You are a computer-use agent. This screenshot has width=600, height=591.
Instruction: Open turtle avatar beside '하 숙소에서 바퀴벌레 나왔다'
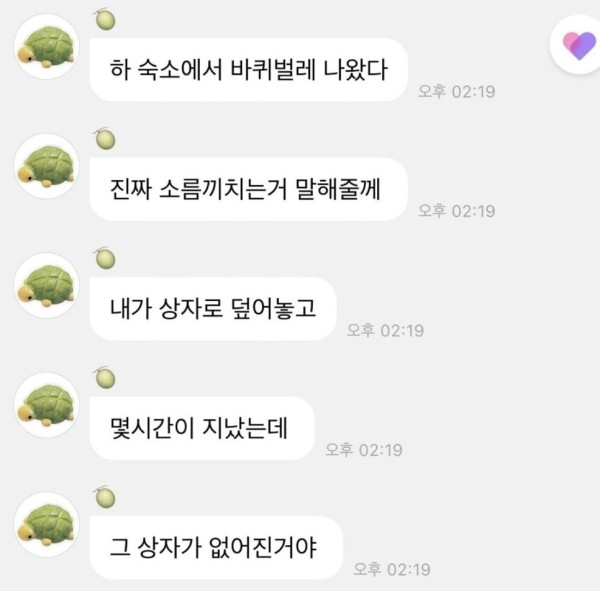point(47,47)
